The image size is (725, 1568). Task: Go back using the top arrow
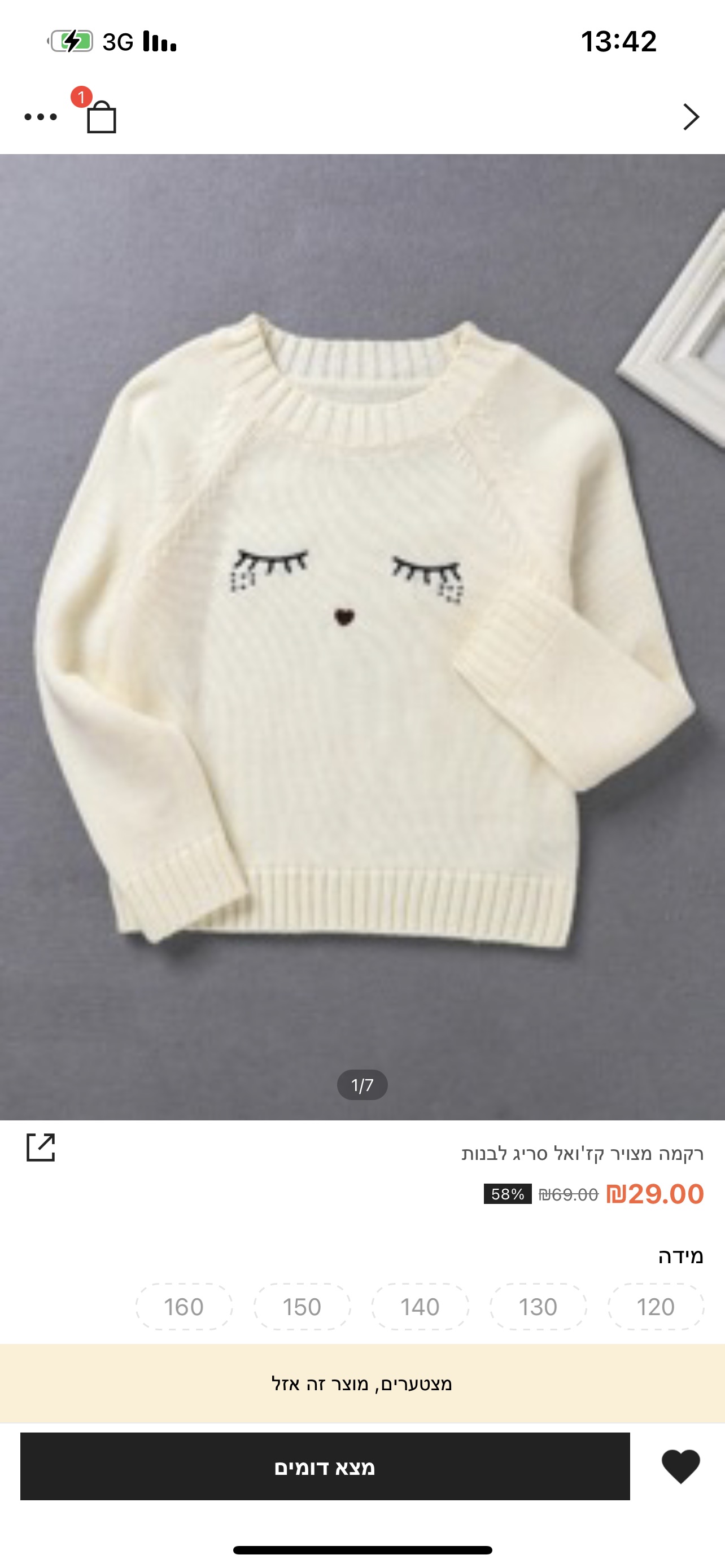click(691, 117)
